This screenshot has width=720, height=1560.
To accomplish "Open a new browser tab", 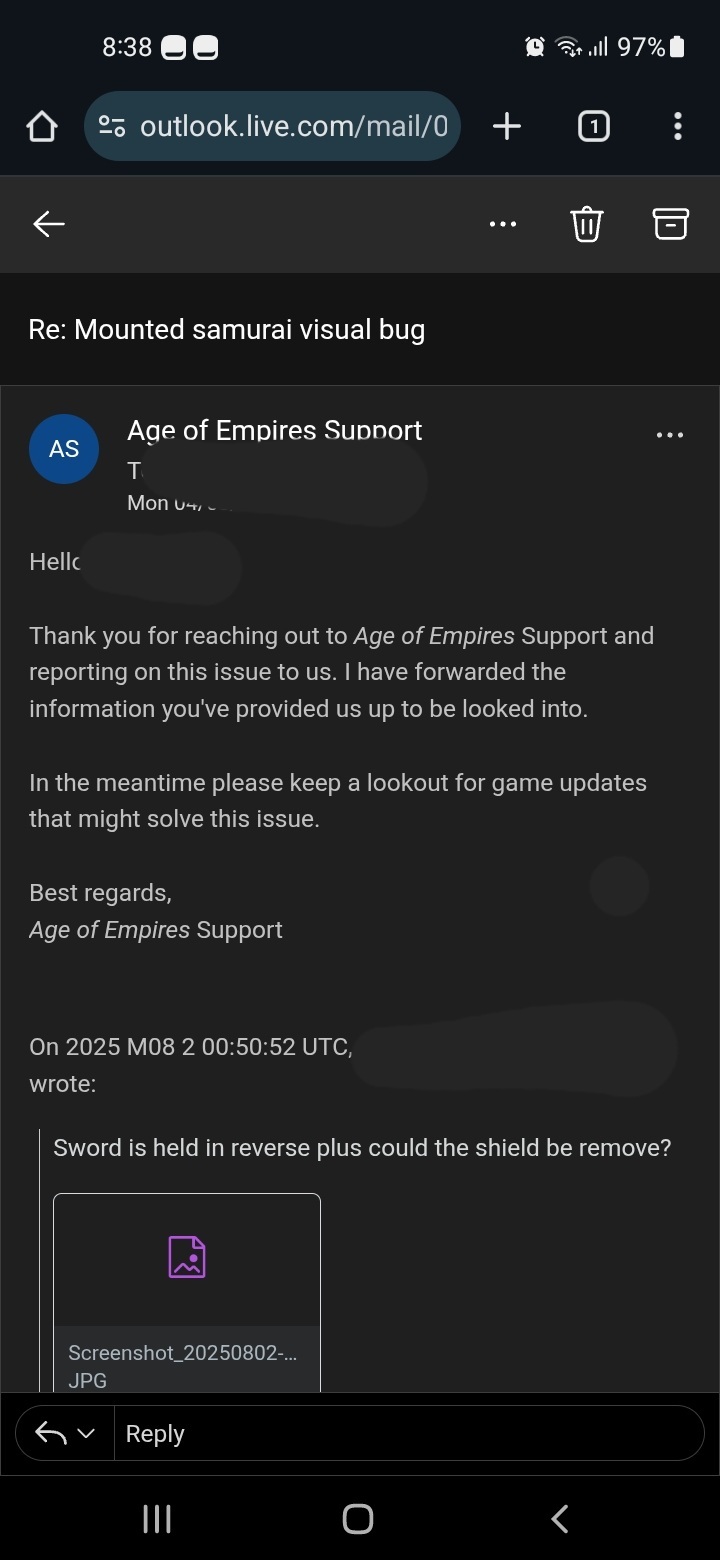I will pyautogui.click(x=507, y=126).
